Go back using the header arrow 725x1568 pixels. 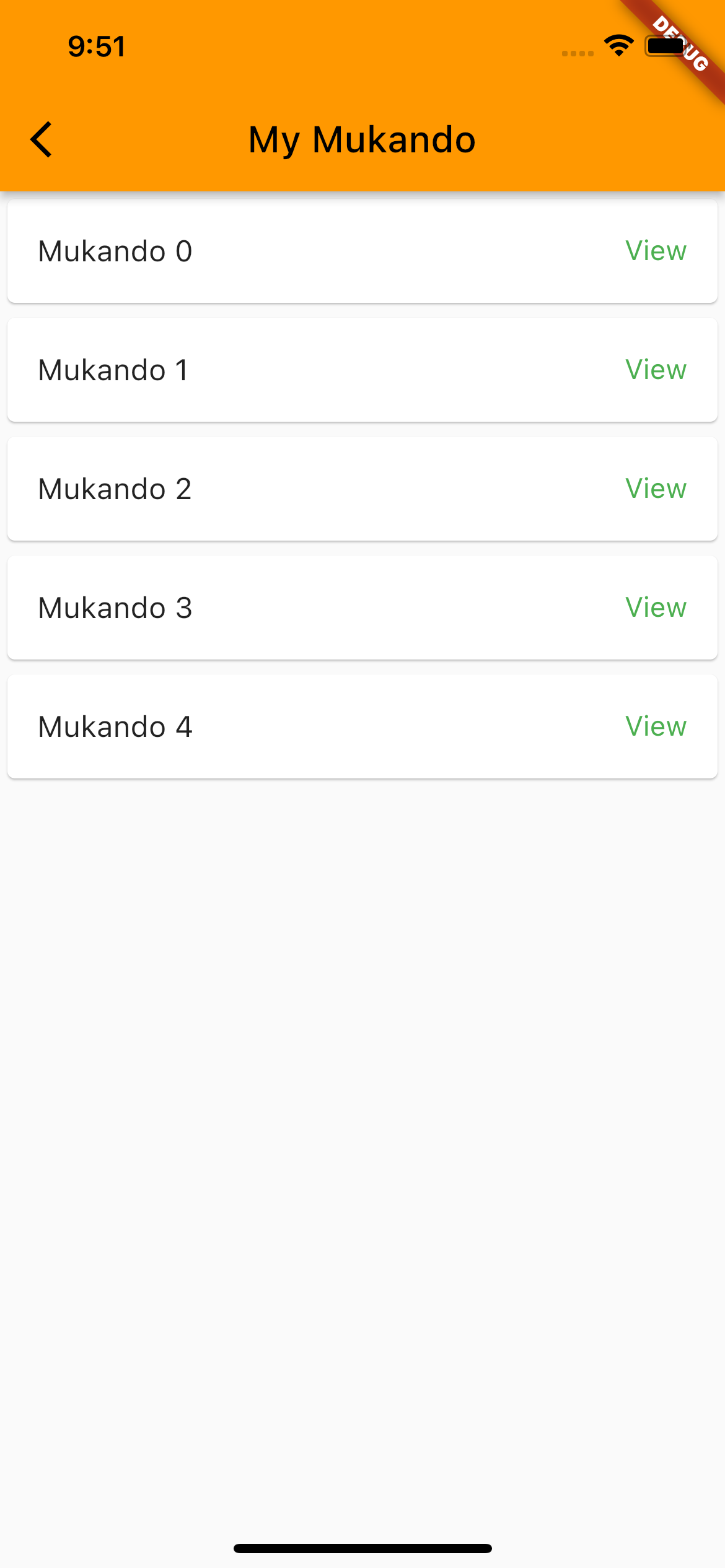[x=42, y=139]
